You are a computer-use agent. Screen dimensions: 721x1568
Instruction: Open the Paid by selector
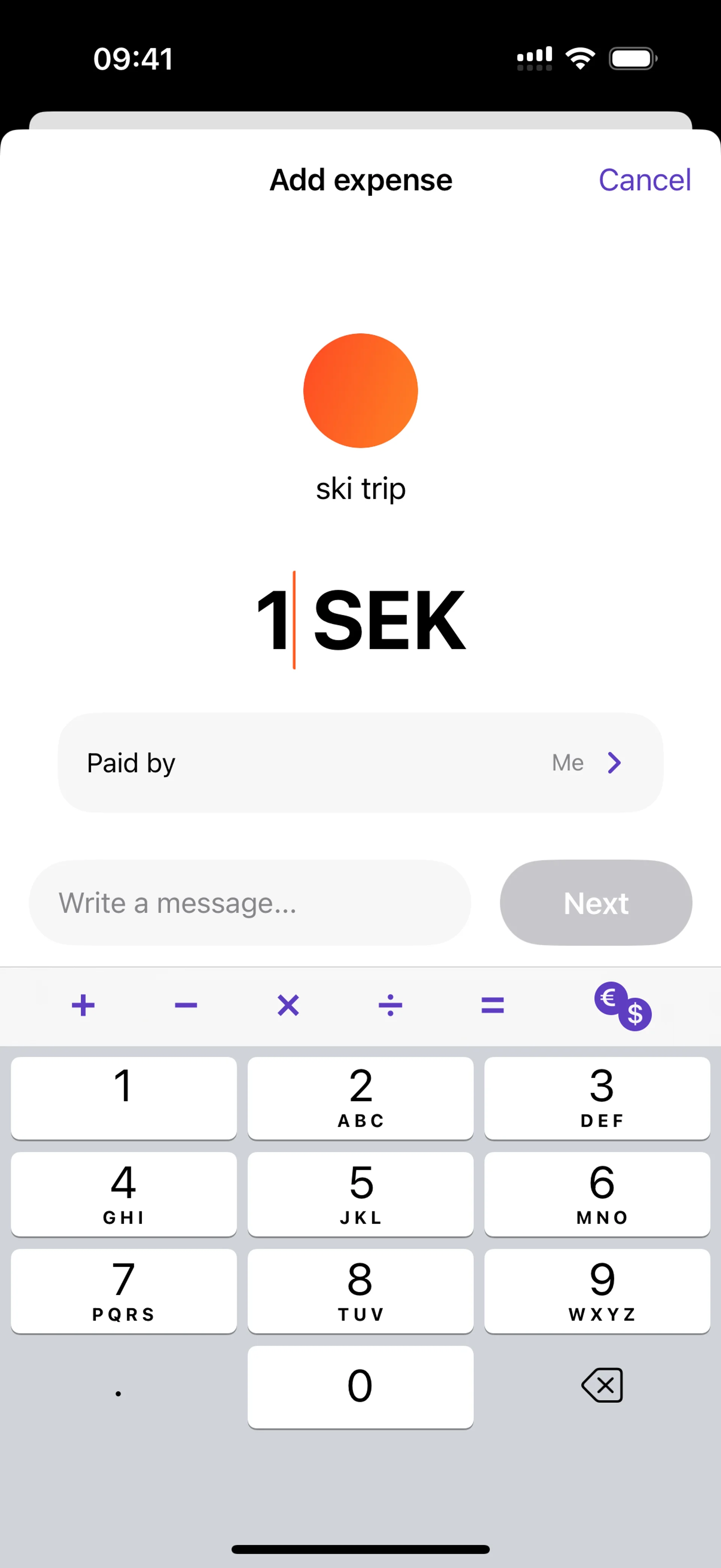[360, 763]
